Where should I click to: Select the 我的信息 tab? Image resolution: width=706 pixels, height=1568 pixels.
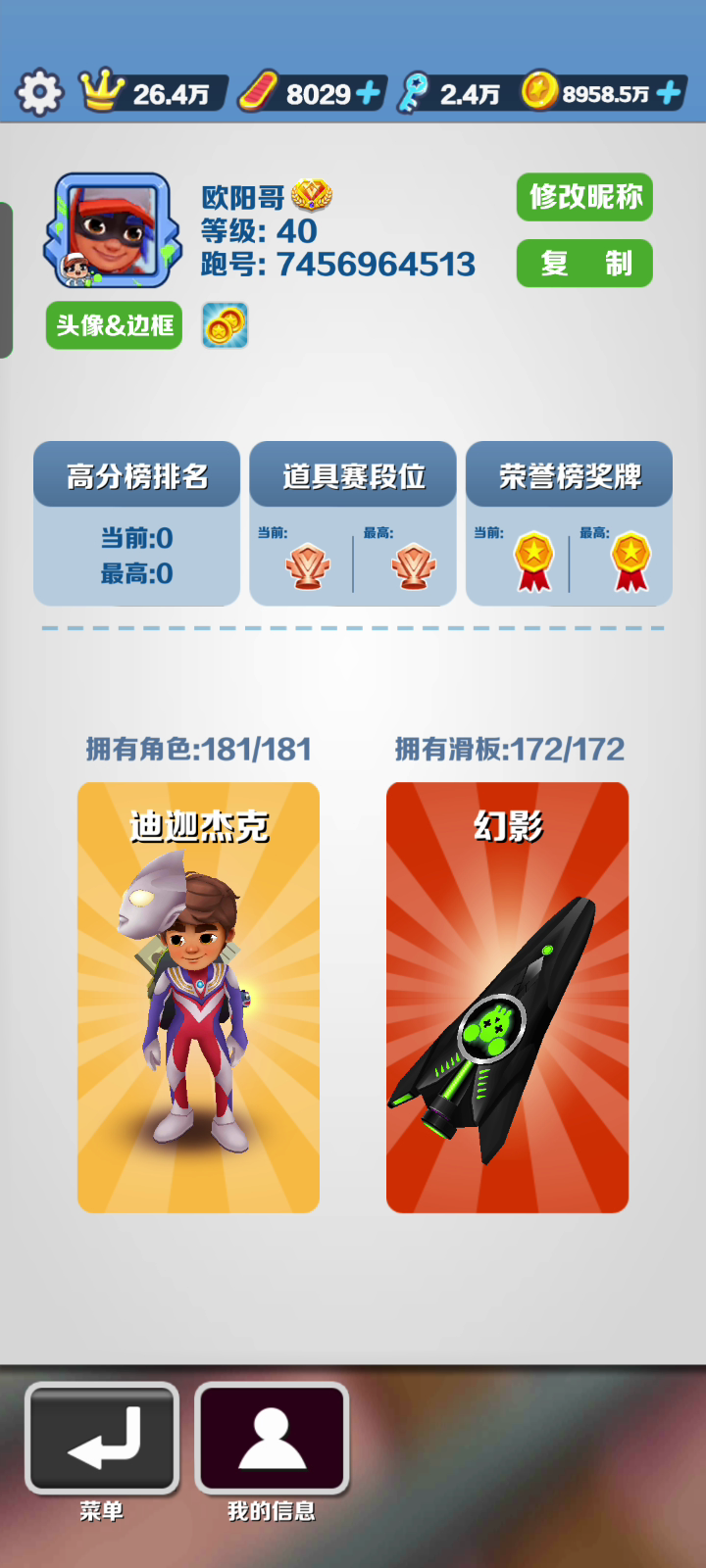point(272,1439)
